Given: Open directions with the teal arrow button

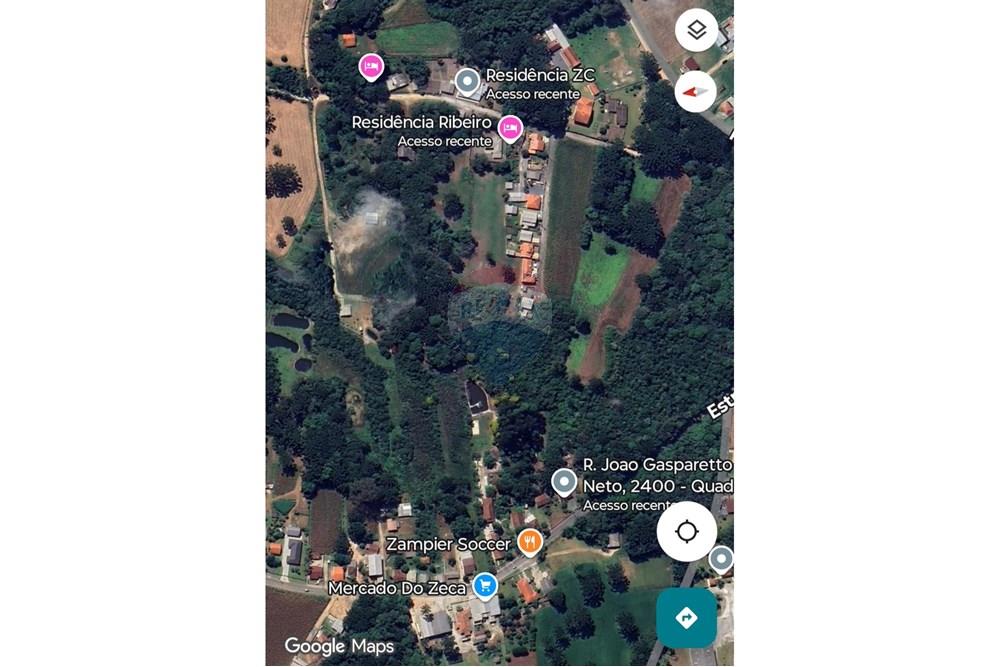Looking at the screenshot, I should [687, 618].
